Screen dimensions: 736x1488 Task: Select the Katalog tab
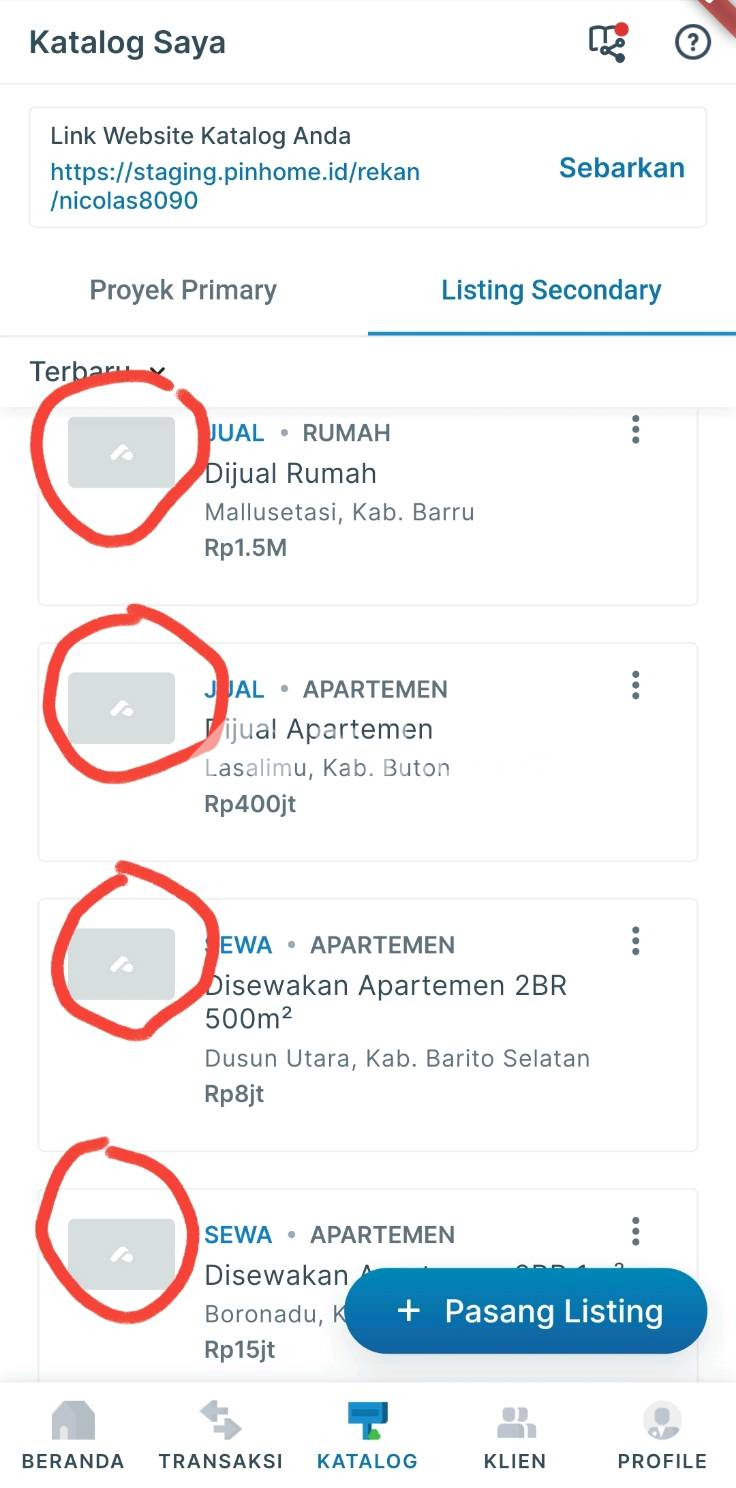click(367, 1436)
